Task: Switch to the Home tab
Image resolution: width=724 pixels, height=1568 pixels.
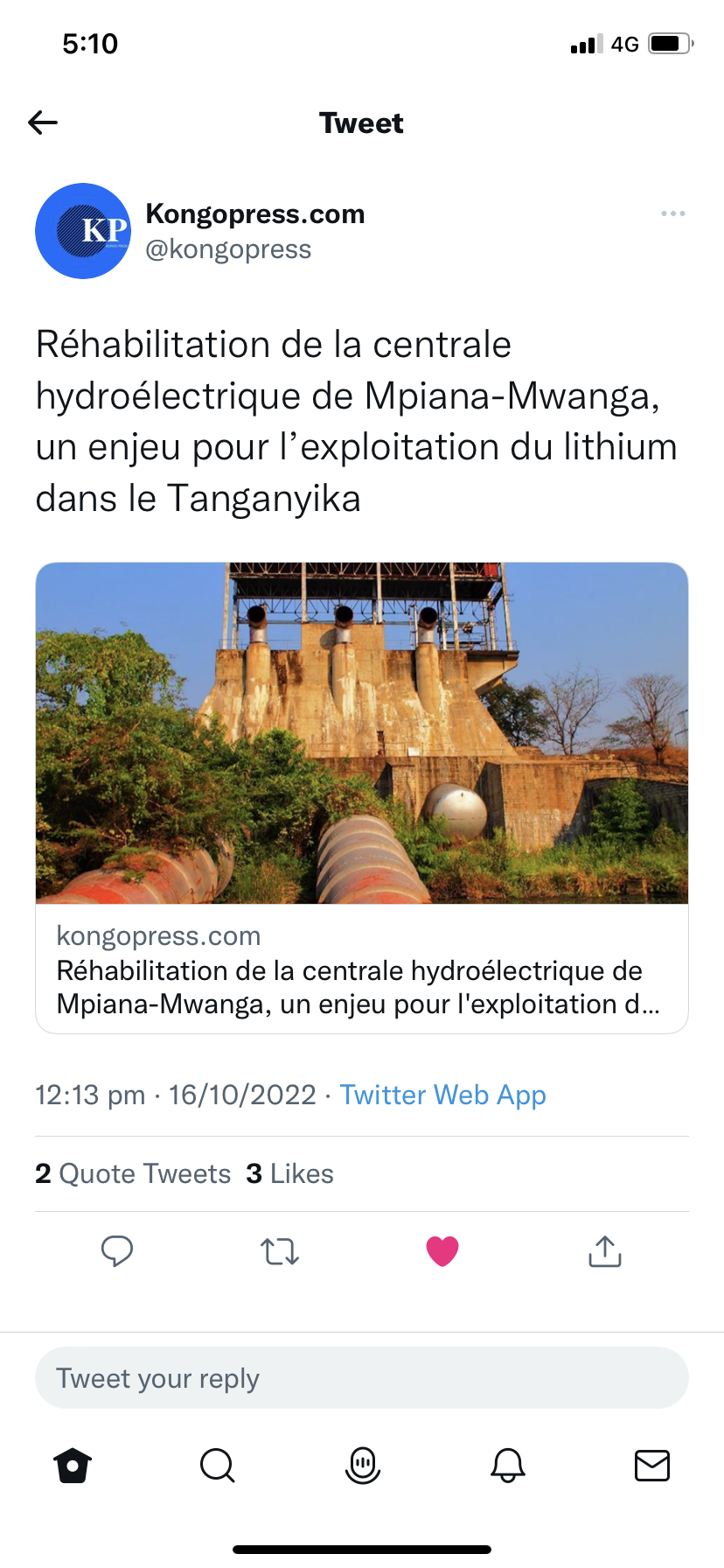Action: [x=73, y=1465]
